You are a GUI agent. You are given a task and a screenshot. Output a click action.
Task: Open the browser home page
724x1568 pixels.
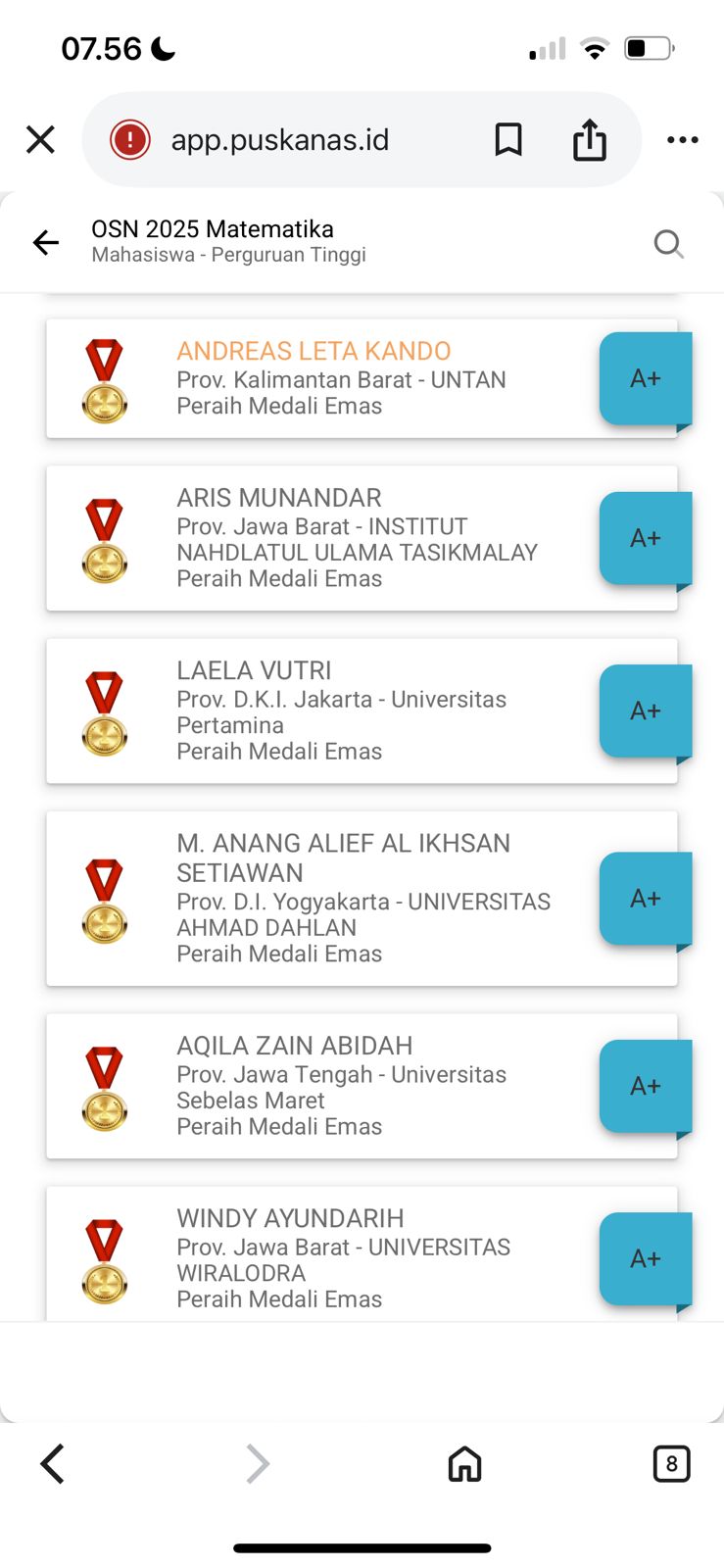464,1464
